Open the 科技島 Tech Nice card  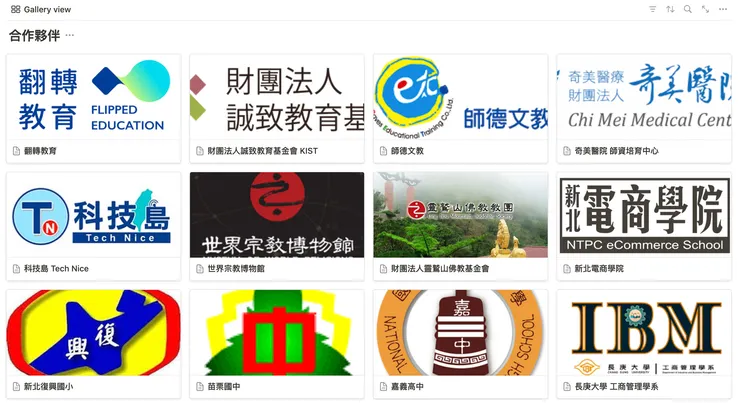(93, 226)
